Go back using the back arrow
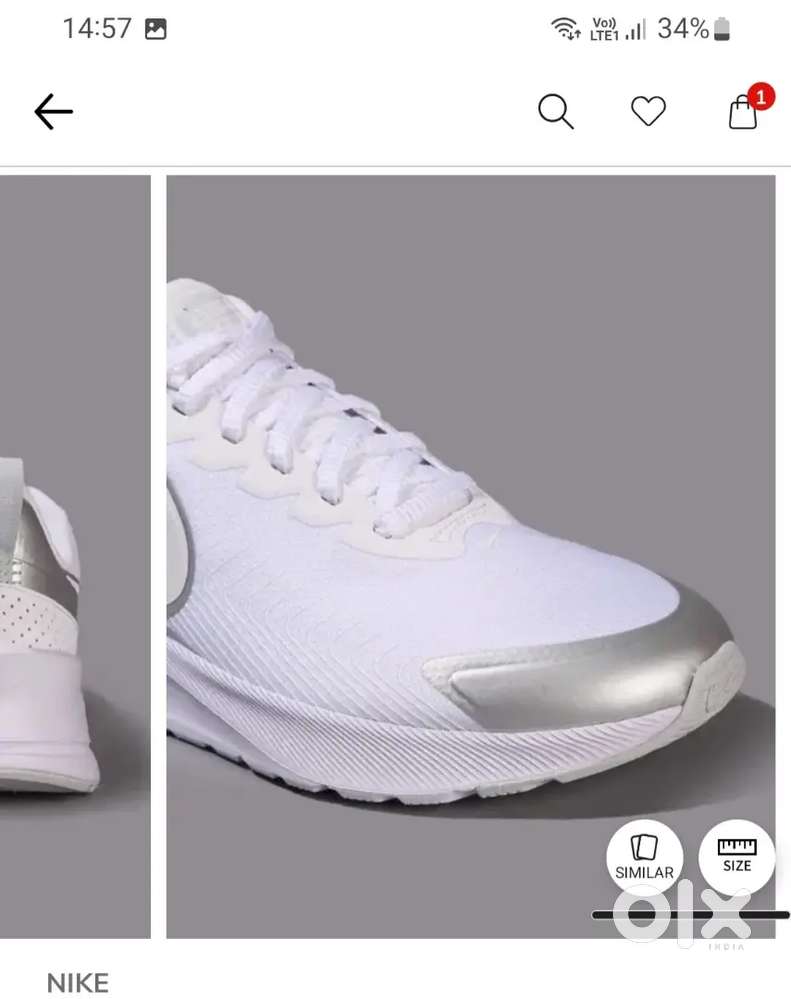This screenshot has width=791, height=999. (53, 112)
